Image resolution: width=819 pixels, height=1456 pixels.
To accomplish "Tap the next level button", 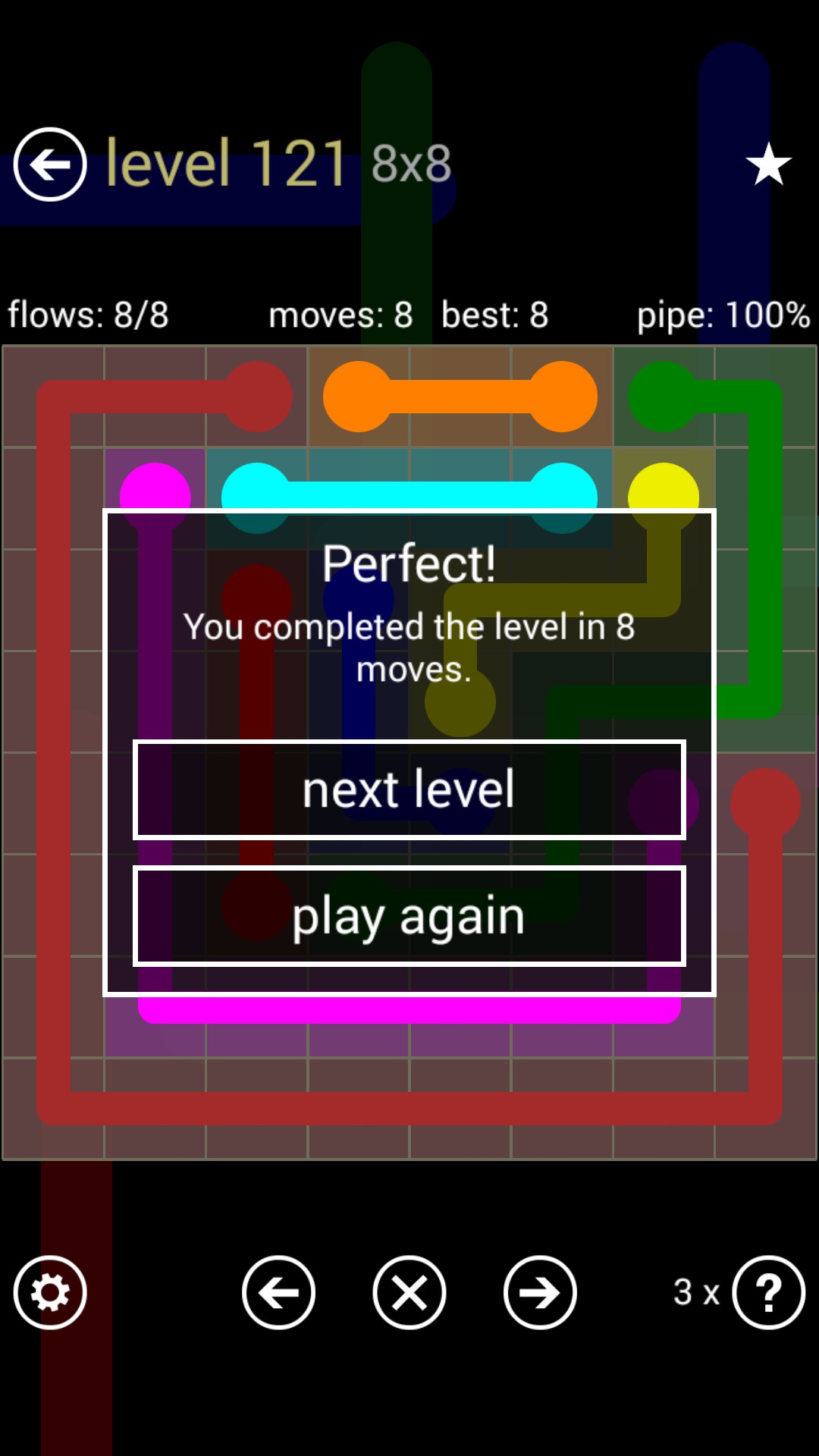I will tap(409, 789).
